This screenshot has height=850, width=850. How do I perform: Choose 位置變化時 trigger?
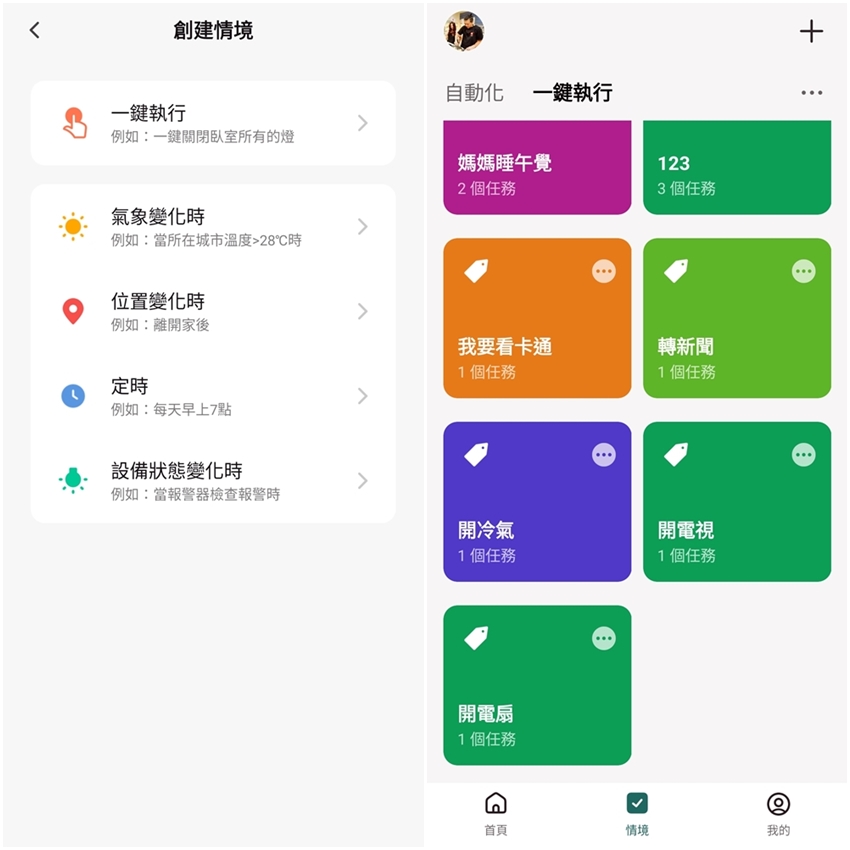pyautogui.click(x=213, y=311)
